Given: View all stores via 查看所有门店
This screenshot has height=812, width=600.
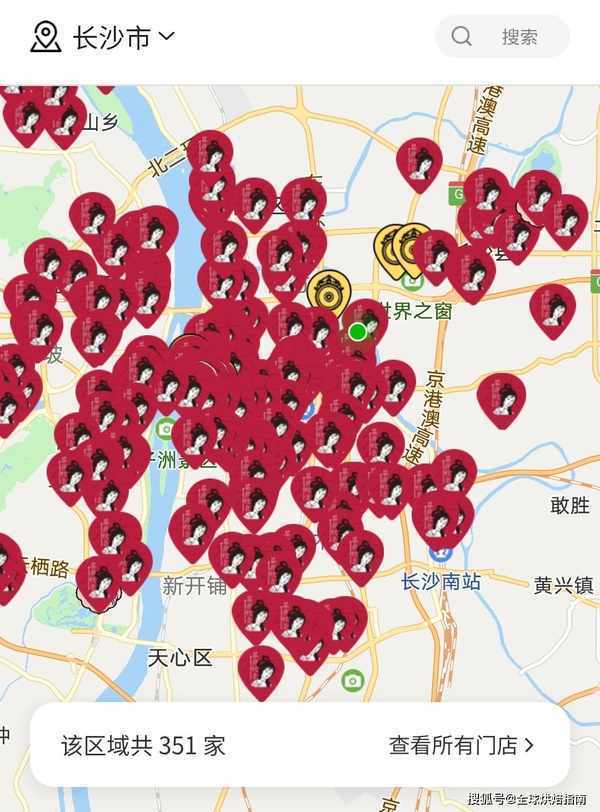Looking at the screenshot, I should click(461, 745).
